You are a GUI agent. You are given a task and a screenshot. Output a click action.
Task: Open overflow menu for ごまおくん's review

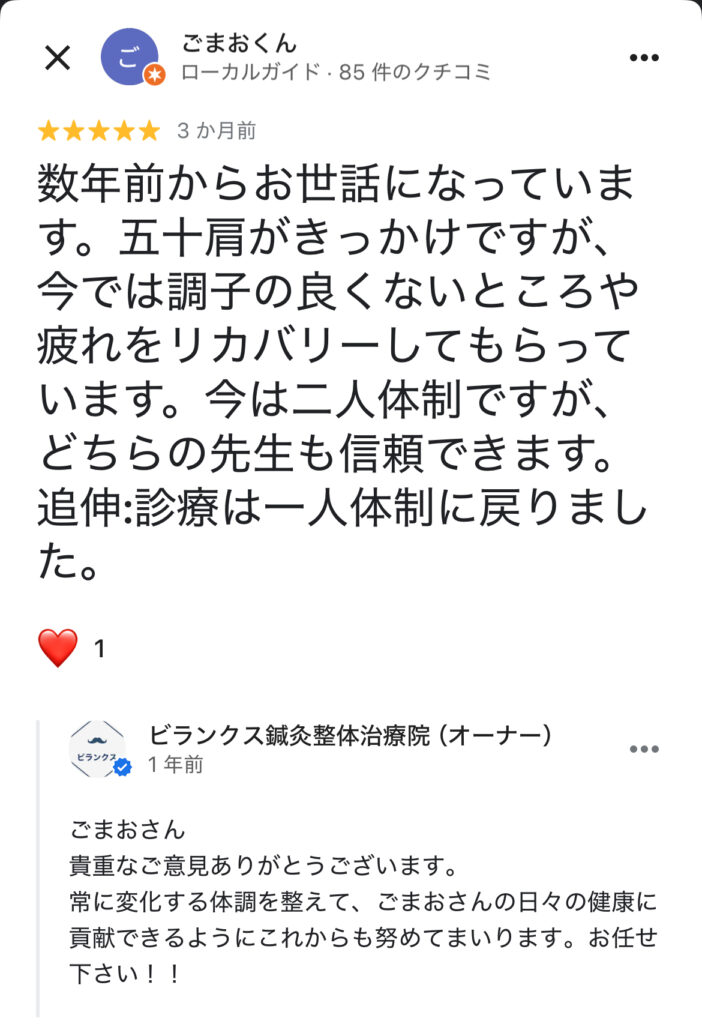(644, 58)
